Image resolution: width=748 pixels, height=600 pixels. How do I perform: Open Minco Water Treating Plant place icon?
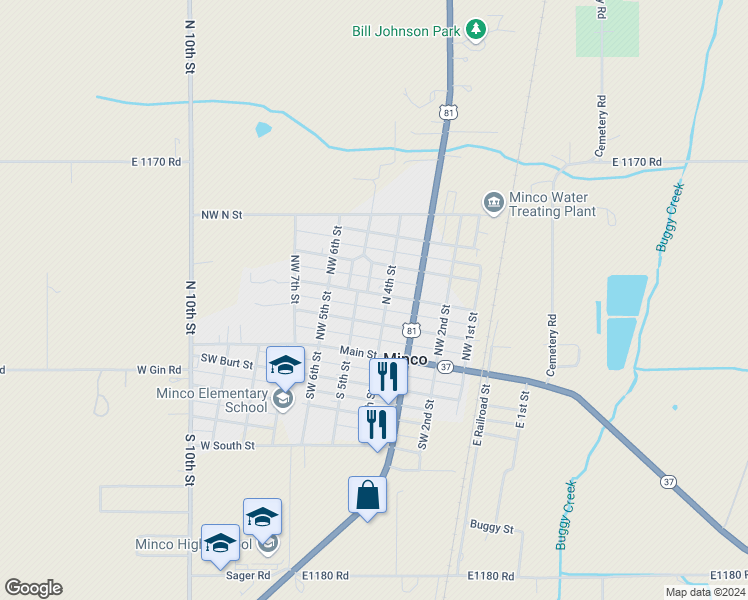coord(493,204)
